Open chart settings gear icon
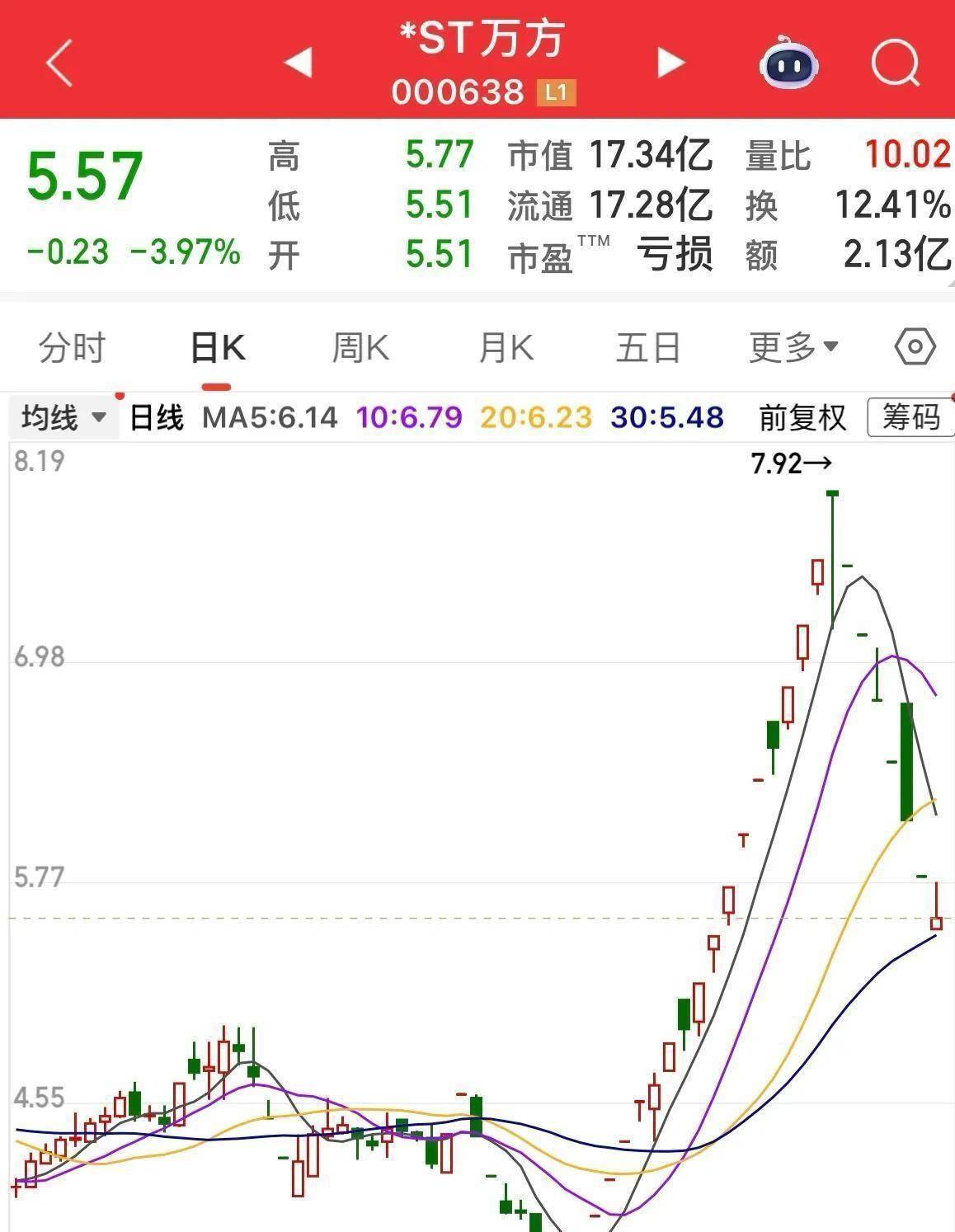Viewport: 955px width, 1232px height. click(911, 347)
